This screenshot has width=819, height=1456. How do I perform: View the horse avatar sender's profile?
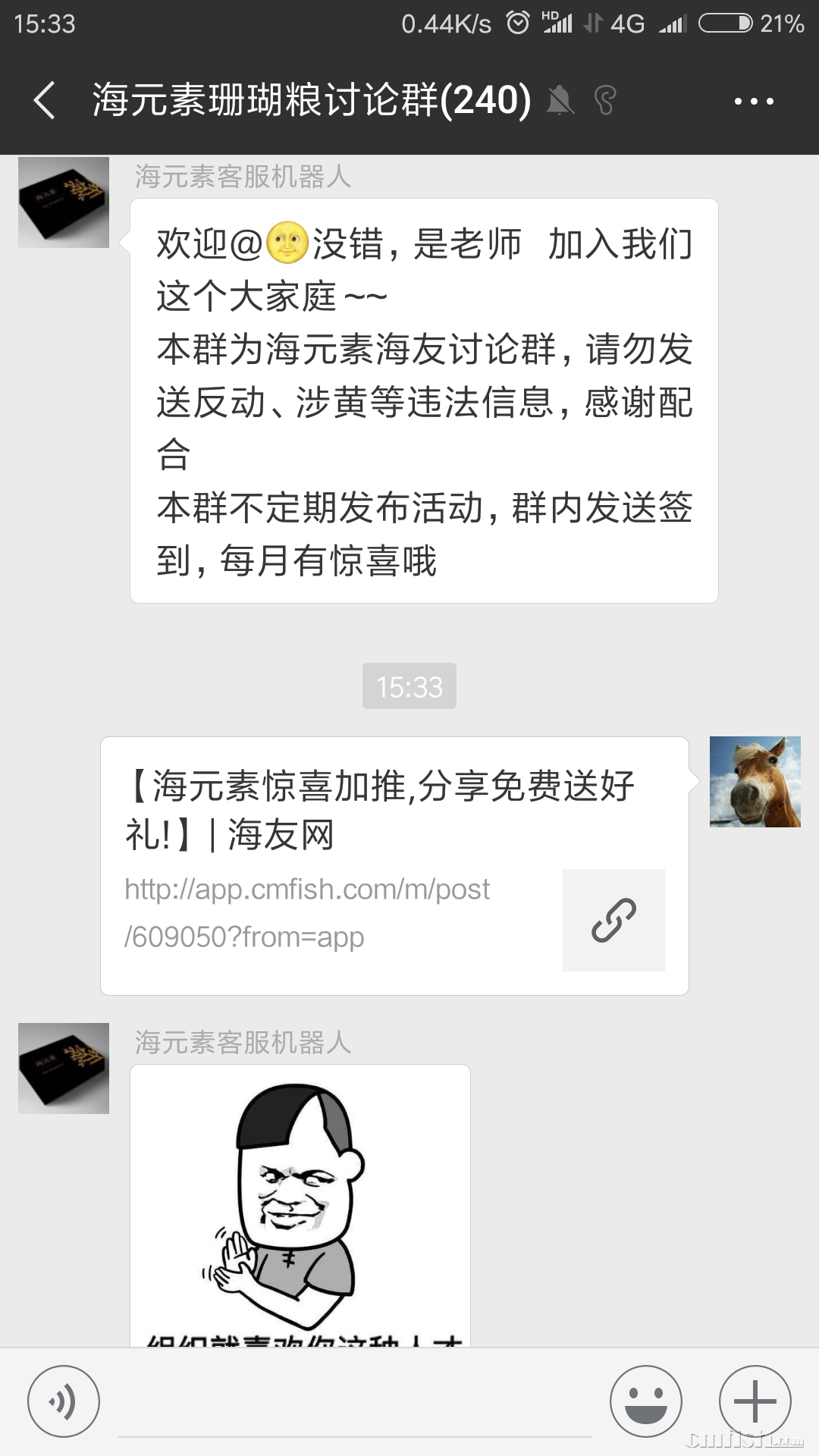pyautogui.click(x=755, y=781)
